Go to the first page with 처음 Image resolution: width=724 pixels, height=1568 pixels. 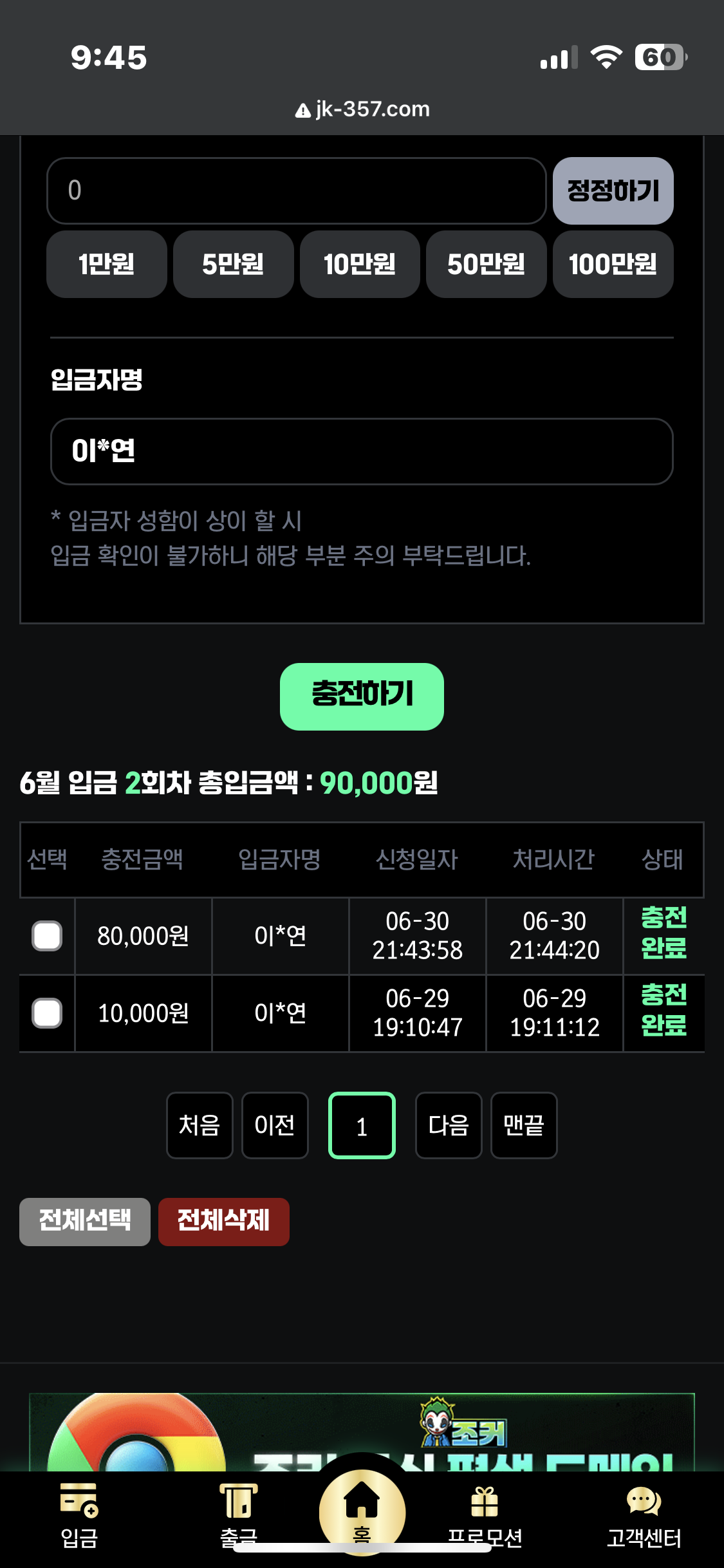point(200,1125)
